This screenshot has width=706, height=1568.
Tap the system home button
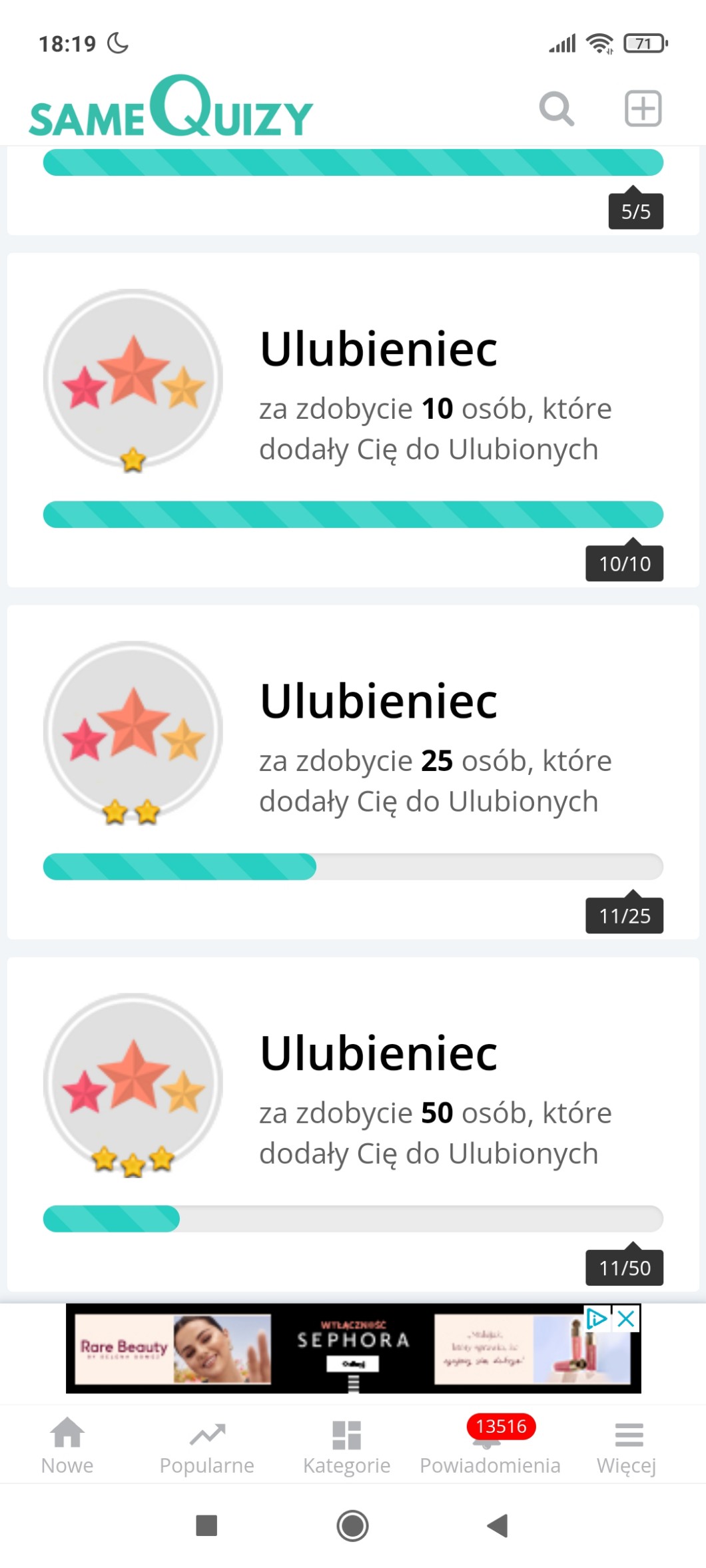[352, 1525]
